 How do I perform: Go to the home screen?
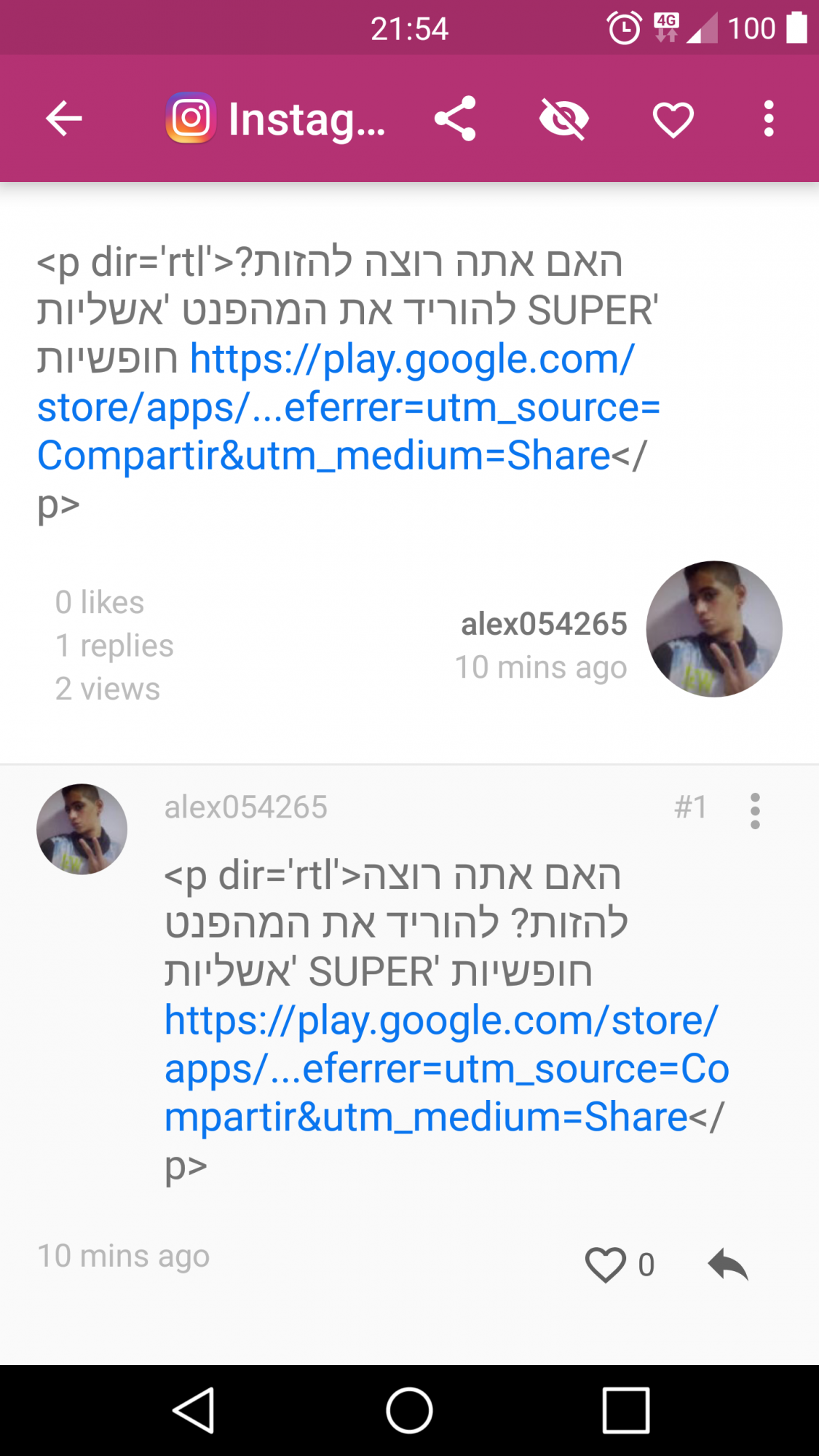(x=409, y=1410)
